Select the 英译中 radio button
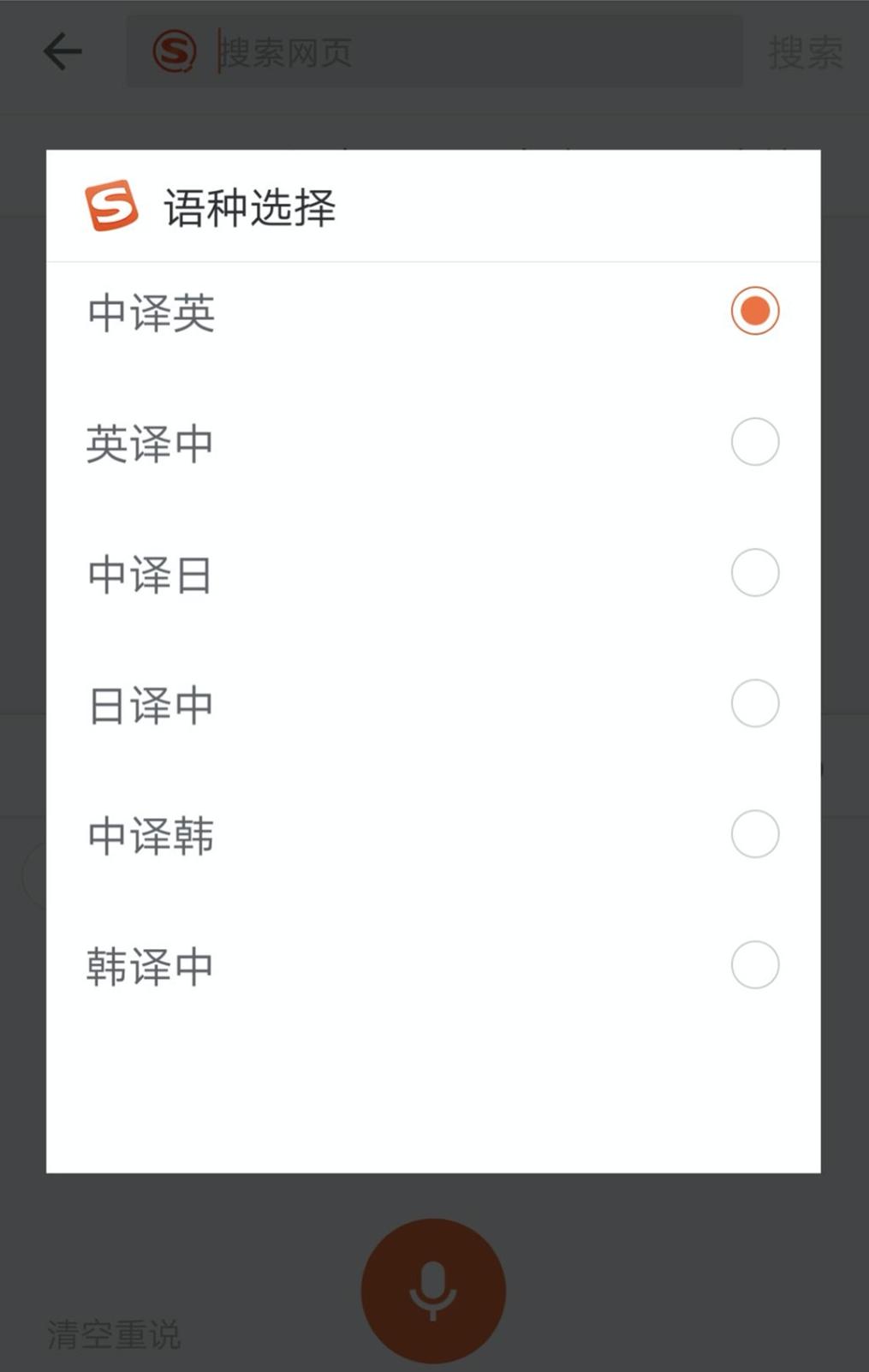The width and height of the screenshot is (869, 1372). 754,442
